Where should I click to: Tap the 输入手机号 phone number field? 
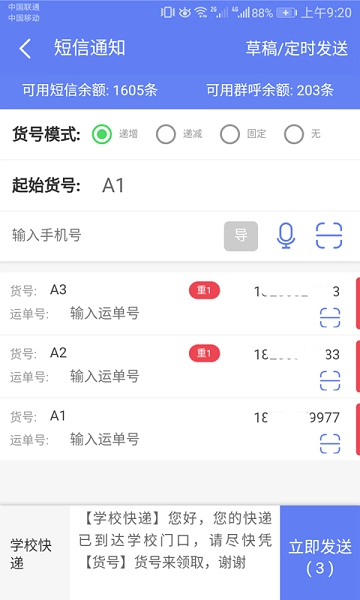point(111,235)
